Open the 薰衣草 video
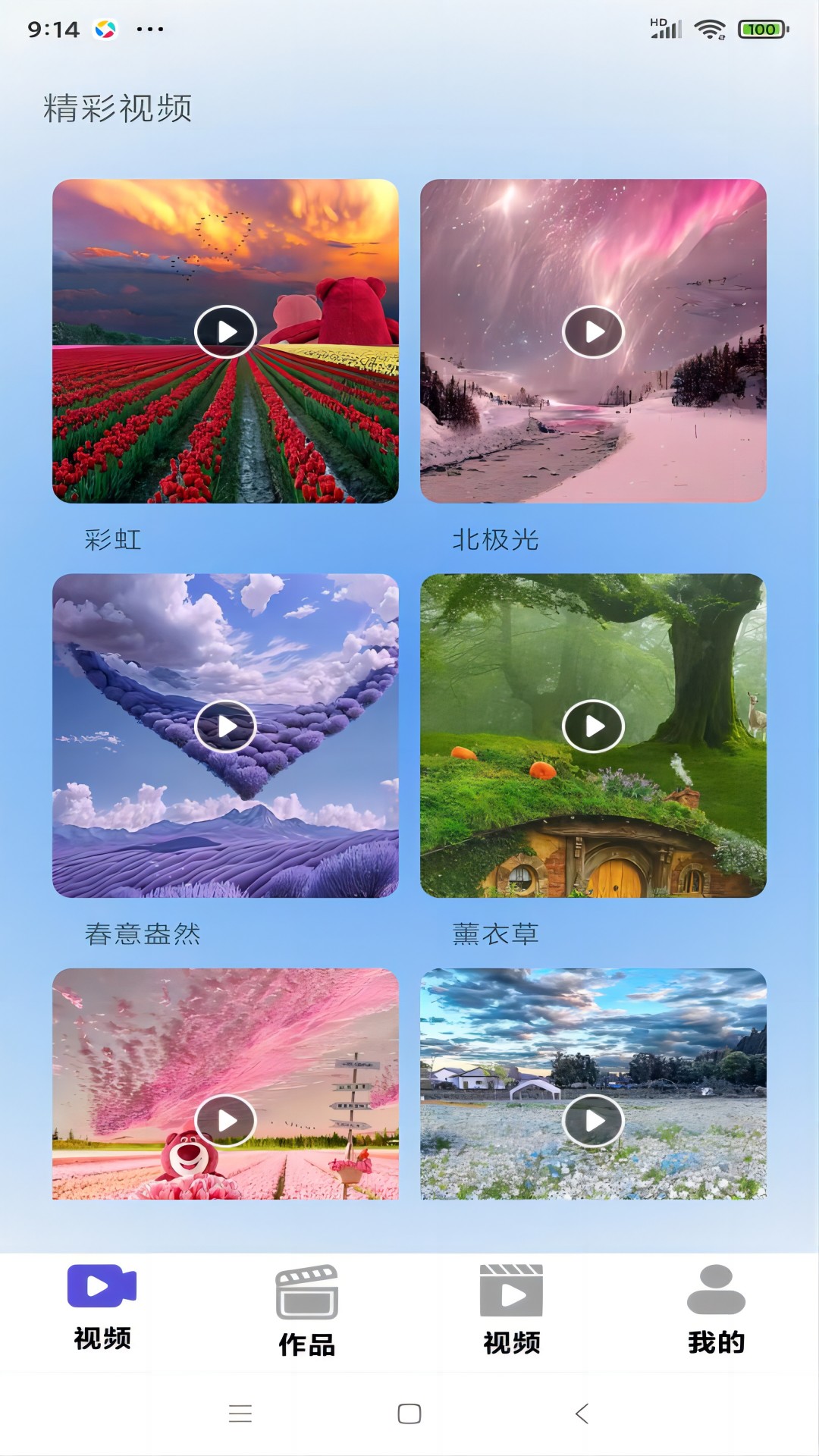The image size is (819, 1456). 593,726
